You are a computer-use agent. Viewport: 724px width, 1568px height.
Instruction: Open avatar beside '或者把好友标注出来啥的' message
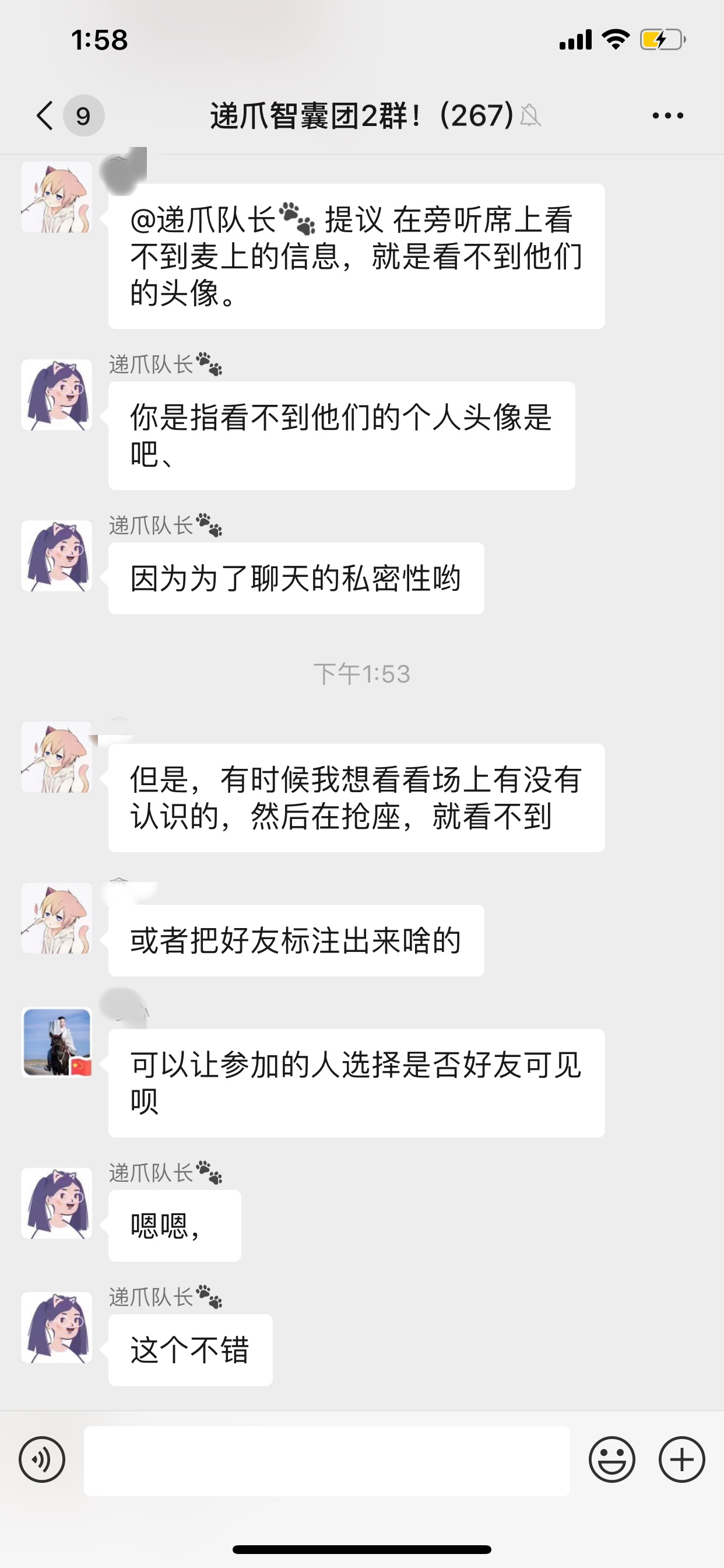point(57,918)
